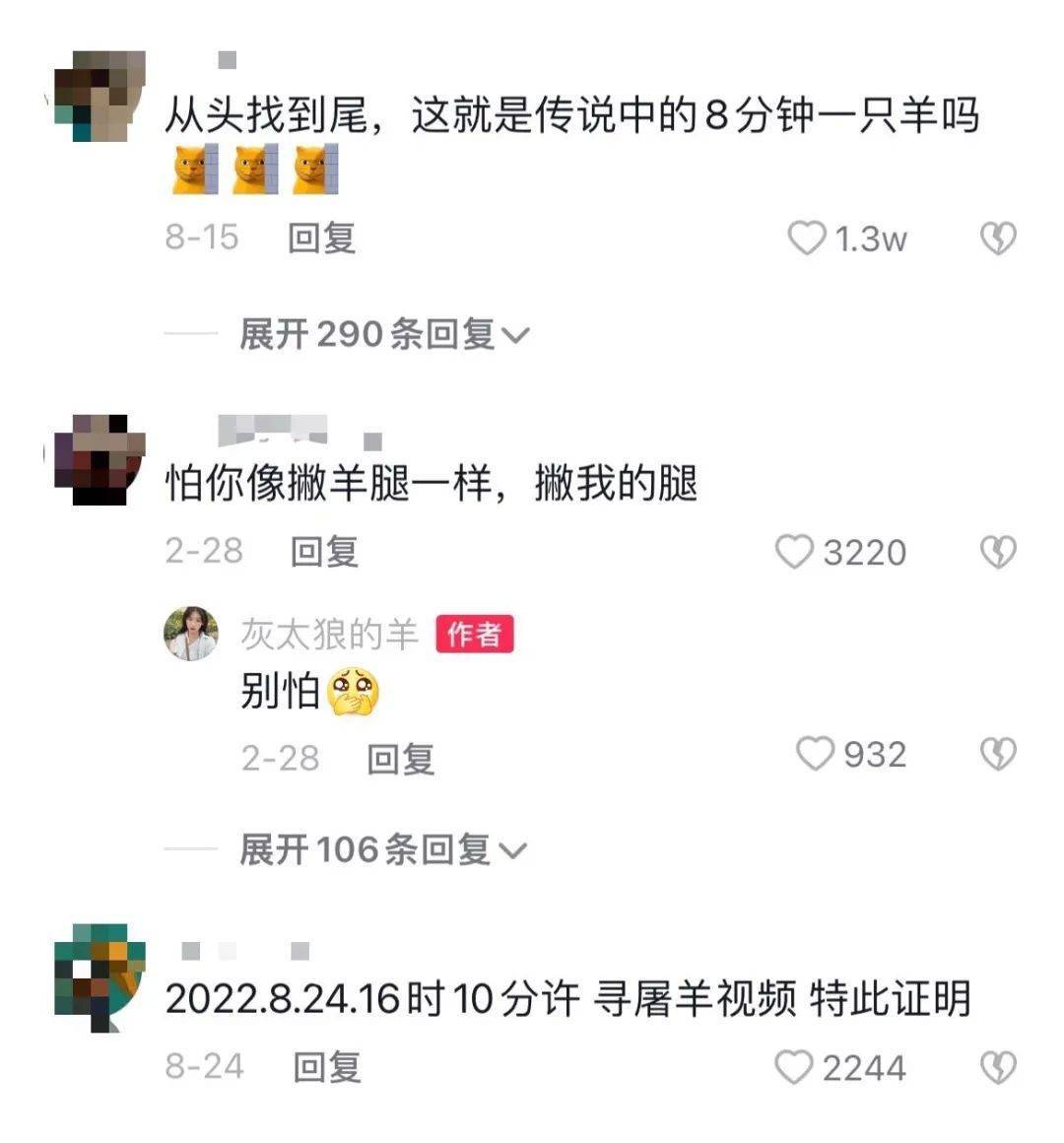Reply to the 怕你像撇羊腿一样 comment
The image size is (1064, 1143).
[x=324, y=553]
